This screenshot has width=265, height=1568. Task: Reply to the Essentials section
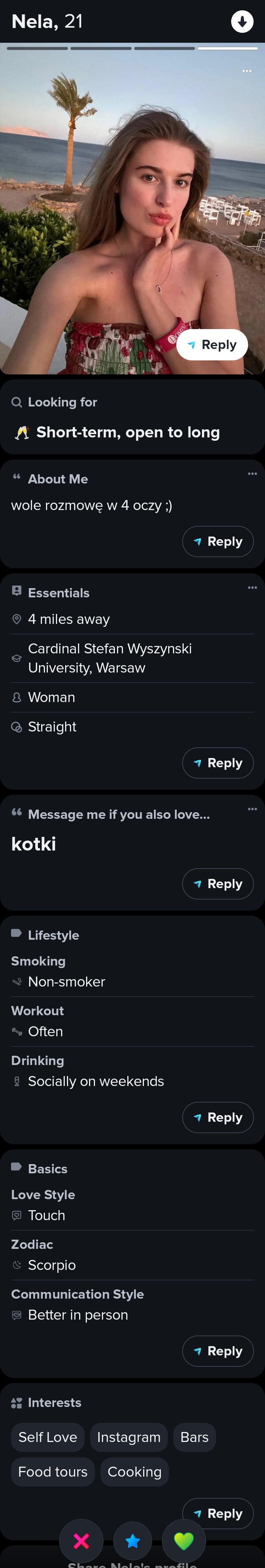(x=218, y=763)
